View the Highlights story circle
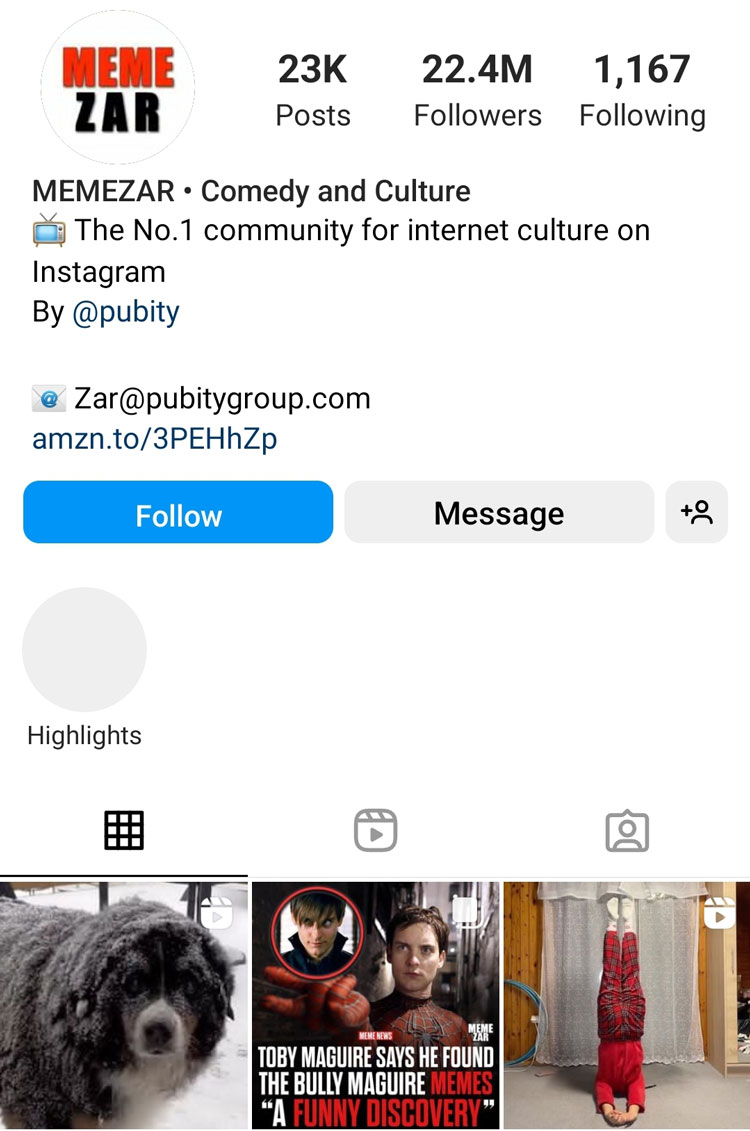This screenshot has width=750, height=1131. 84,650
